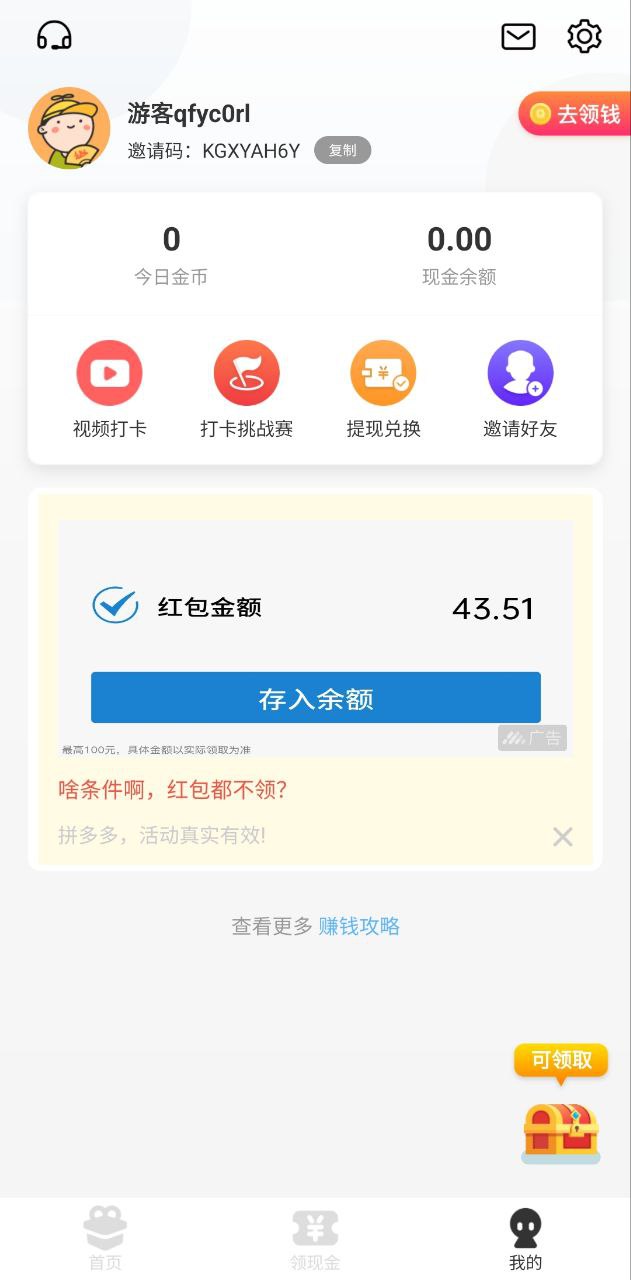Open the 赚钱攻略 link
631x1280 pixels.
click(x=359, y=926)
